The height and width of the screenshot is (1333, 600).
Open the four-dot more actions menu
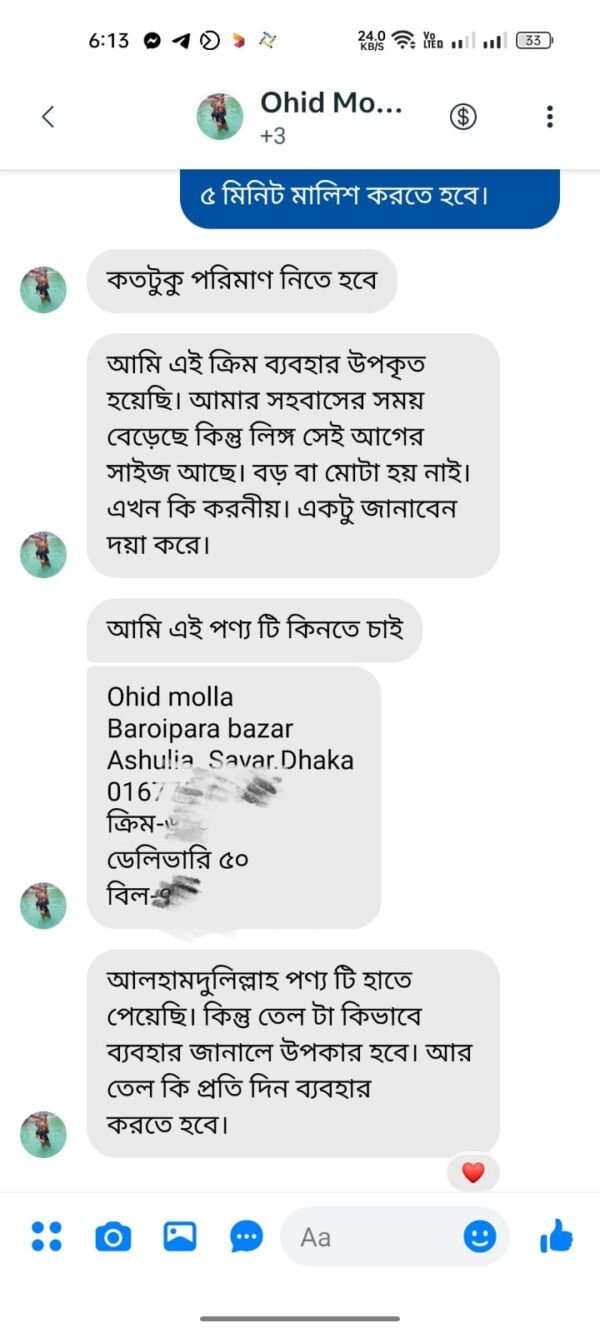(x=46, y=1237)
